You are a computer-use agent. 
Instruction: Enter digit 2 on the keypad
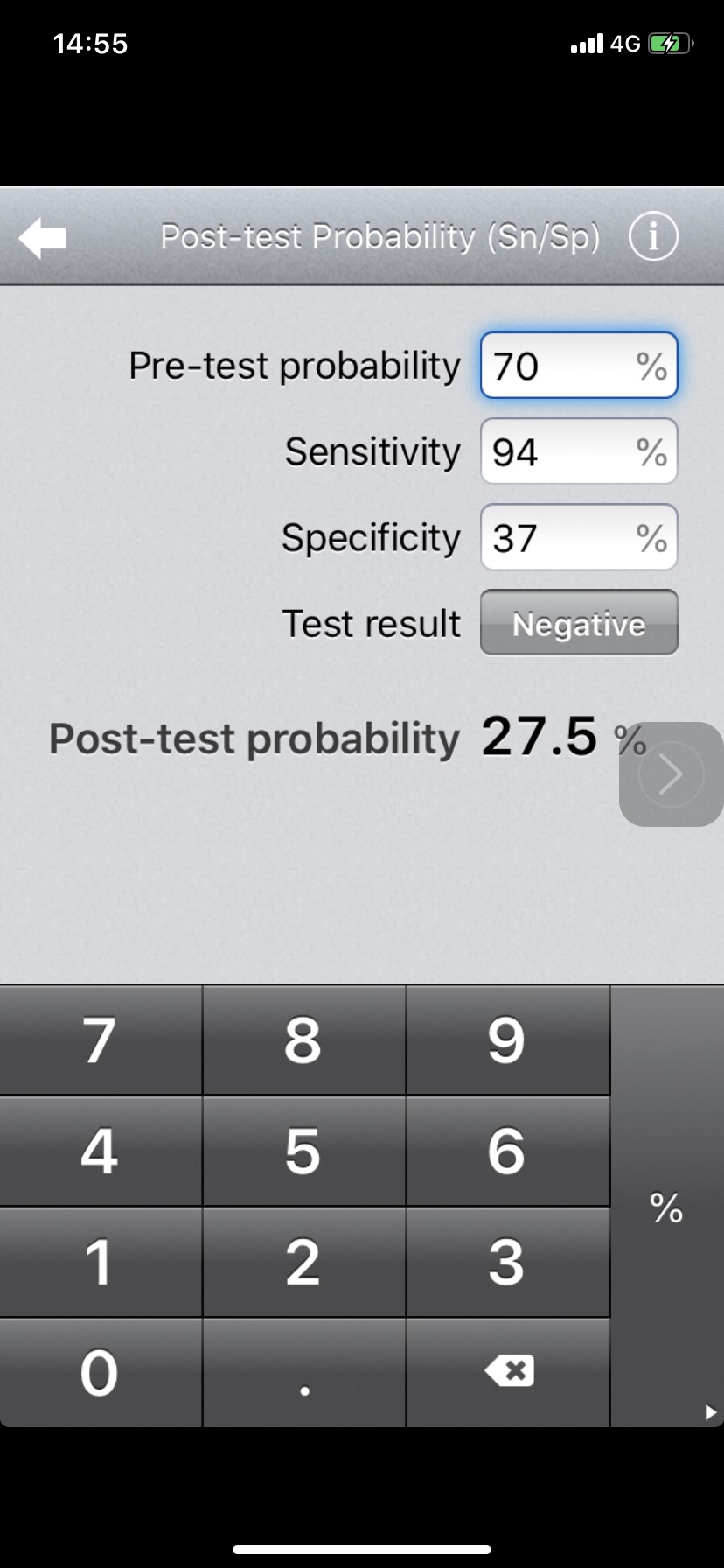303,1262
